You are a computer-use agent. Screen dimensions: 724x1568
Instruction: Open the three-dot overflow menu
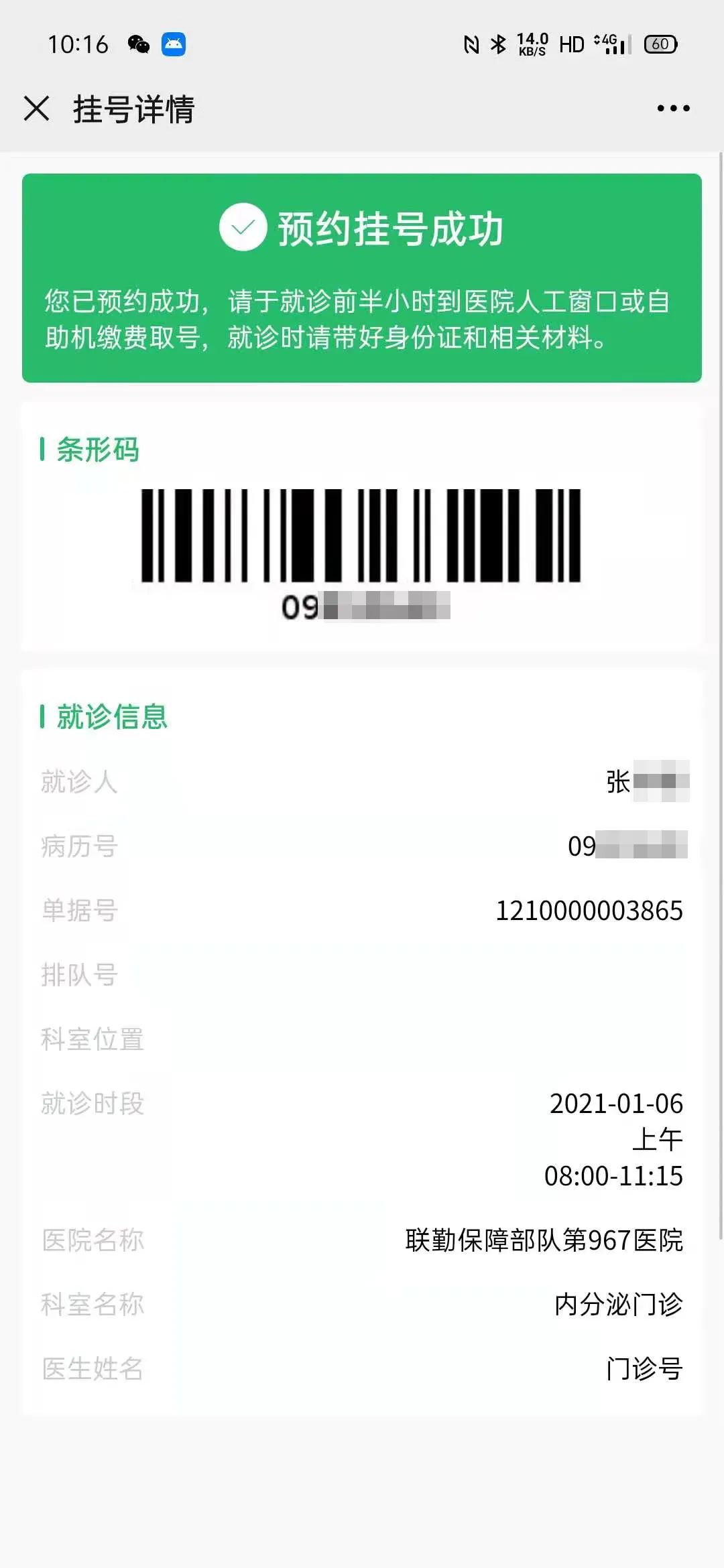click(673, 109)
